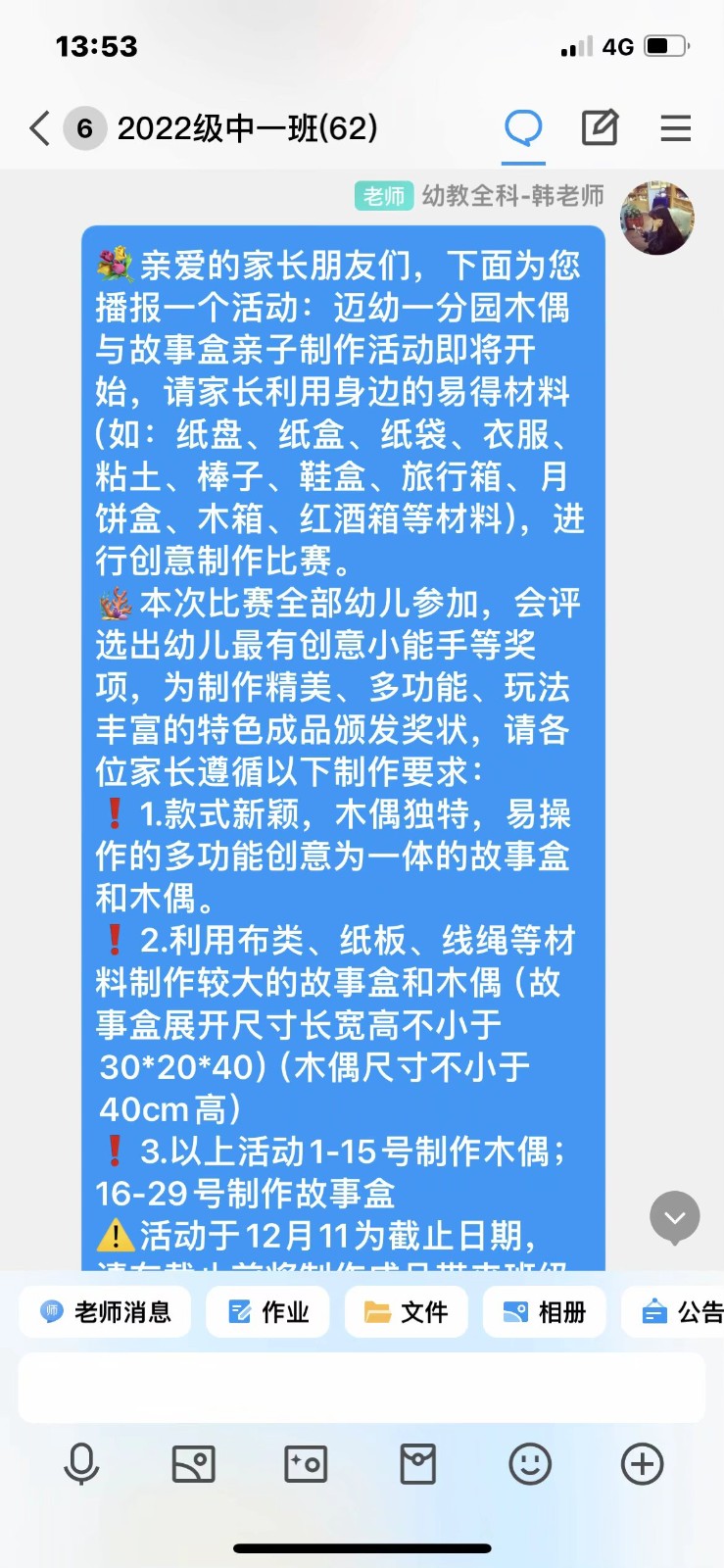
Task: Go back to the previous screen
Action: pos(40,128)
